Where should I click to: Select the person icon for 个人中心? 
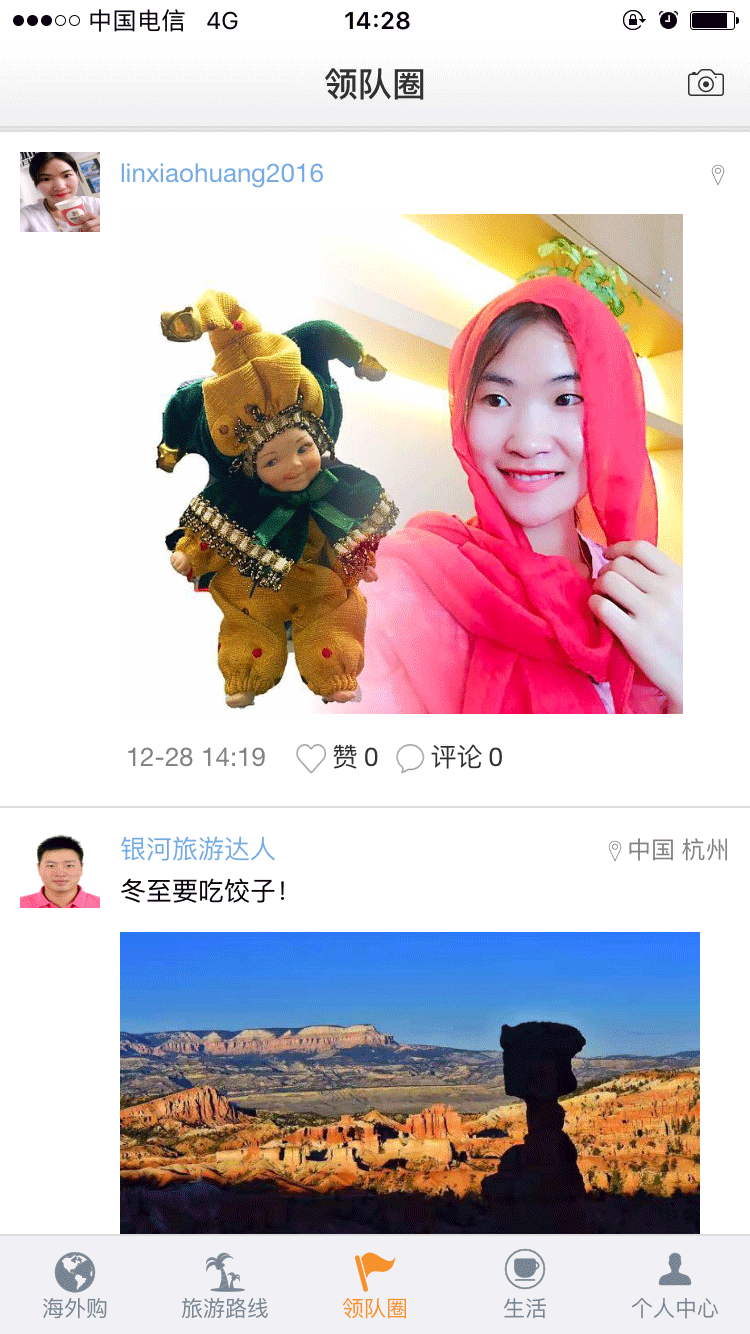(x=675, y=1272)
